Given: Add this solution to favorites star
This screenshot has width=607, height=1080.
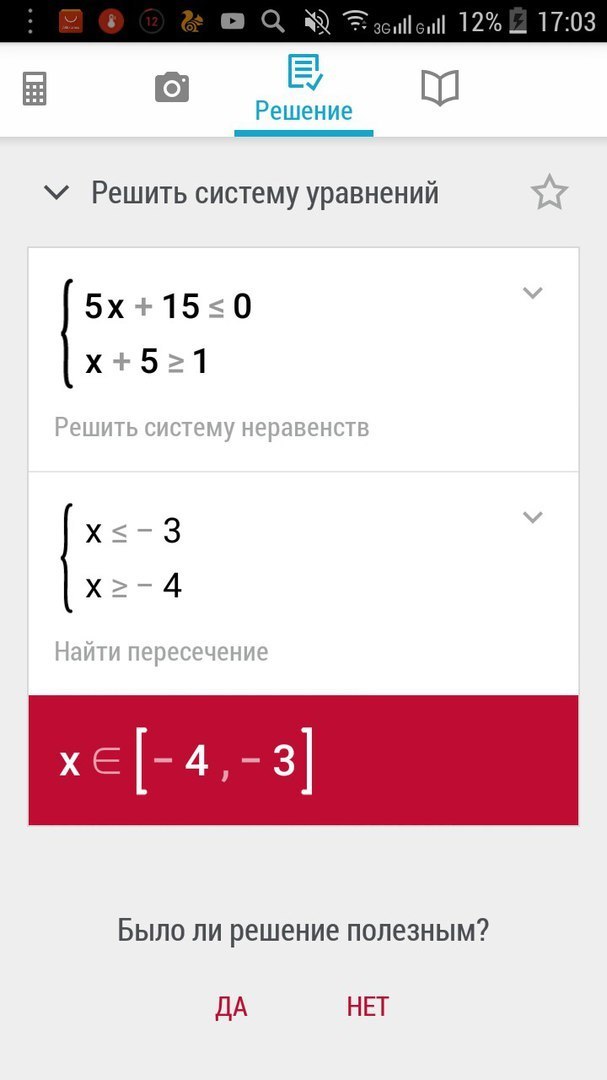Looking at the screenshot, I should click(x=549, y=193).
